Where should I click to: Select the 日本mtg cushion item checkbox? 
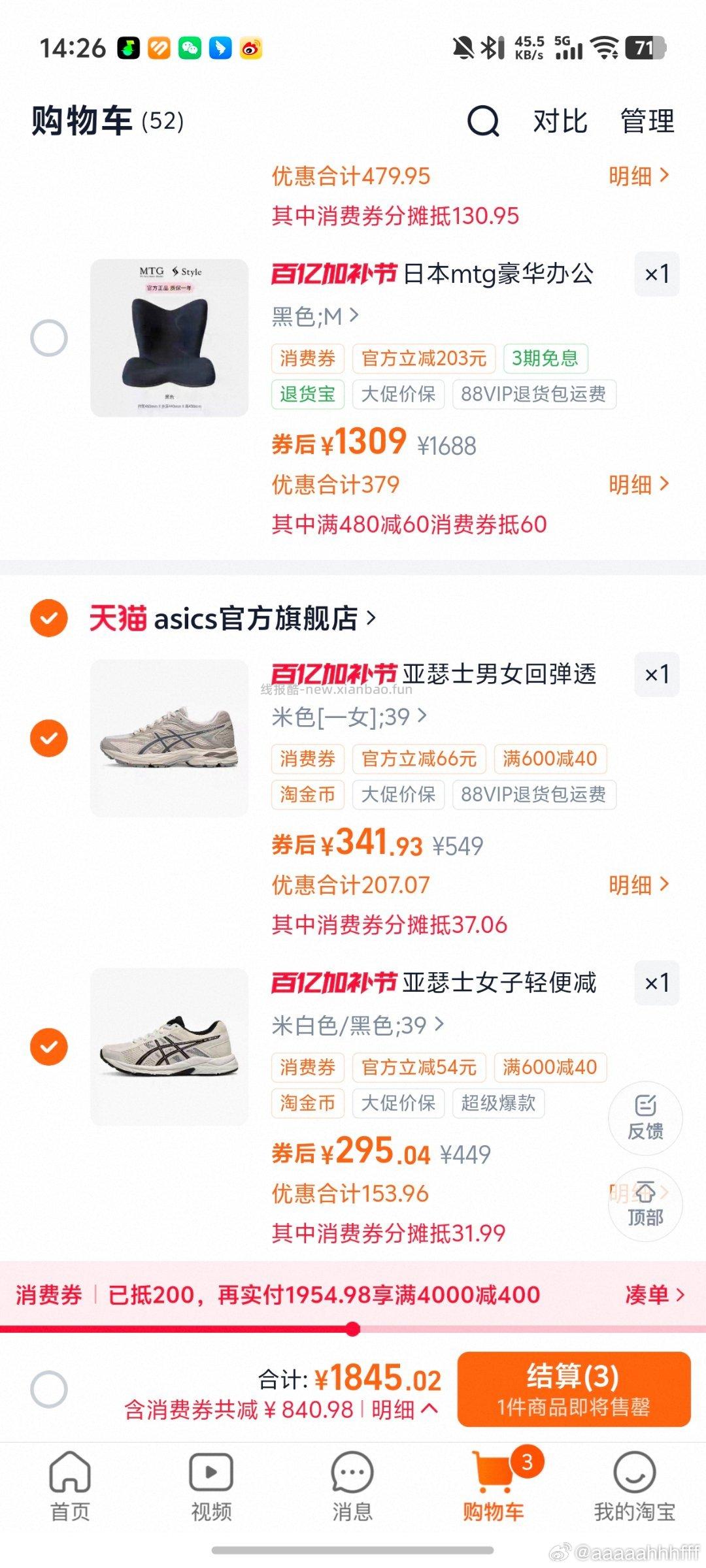click(x=49, y=338)
